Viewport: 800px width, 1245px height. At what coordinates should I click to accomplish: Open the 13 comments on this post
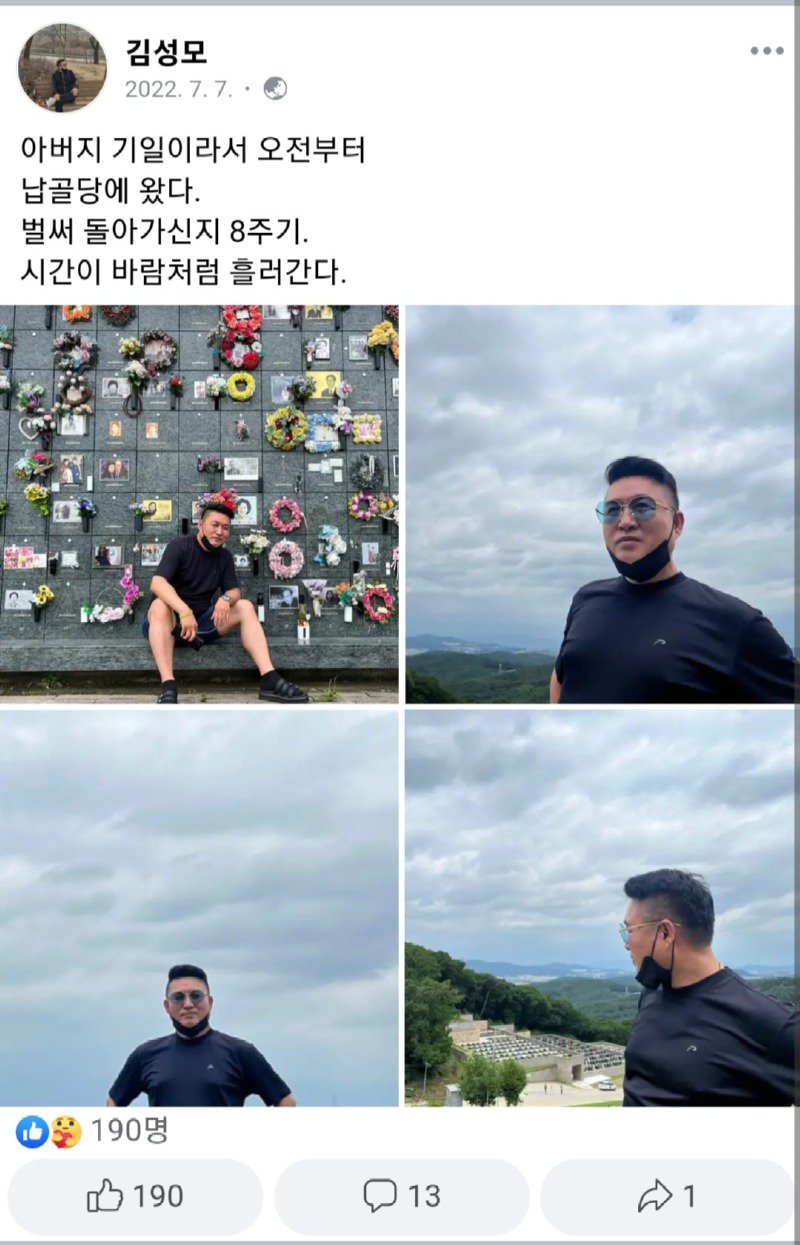[401, 1196]
